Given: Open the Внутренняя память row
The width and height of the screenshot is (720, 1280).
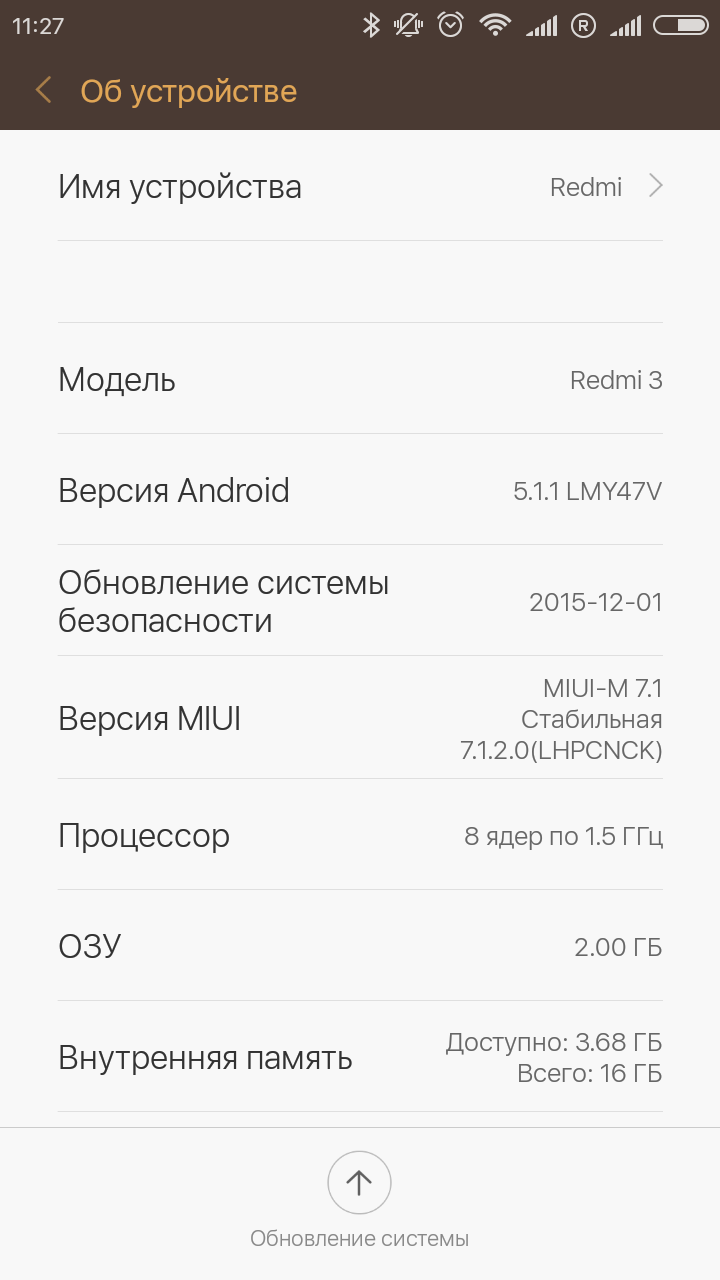Looking at the screenshot, I should (360, 1057).
